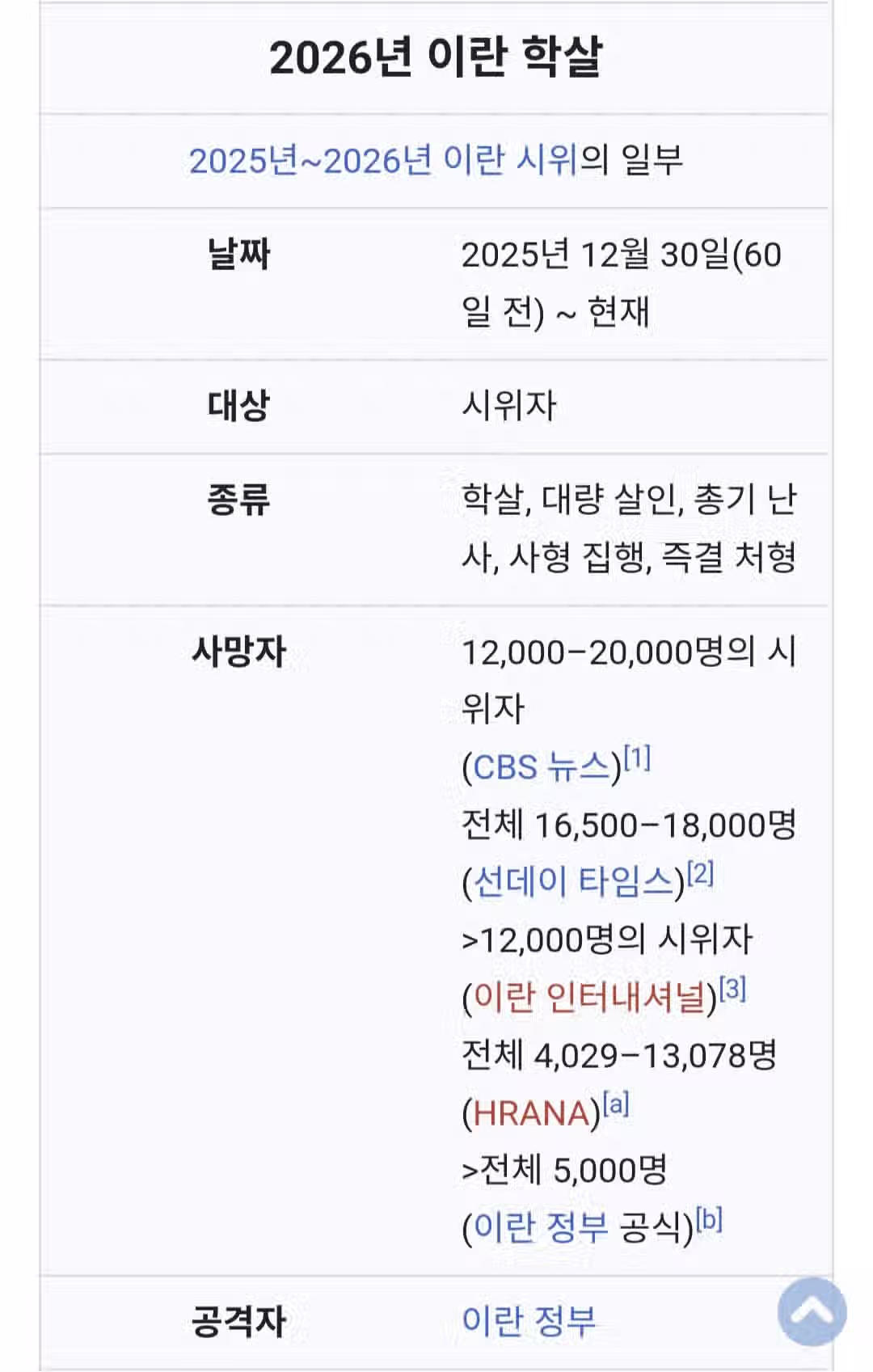This screenshot has height=1372, width=873.
Task: Open the 선데이 타임스 link
Action: click(572, 881)
